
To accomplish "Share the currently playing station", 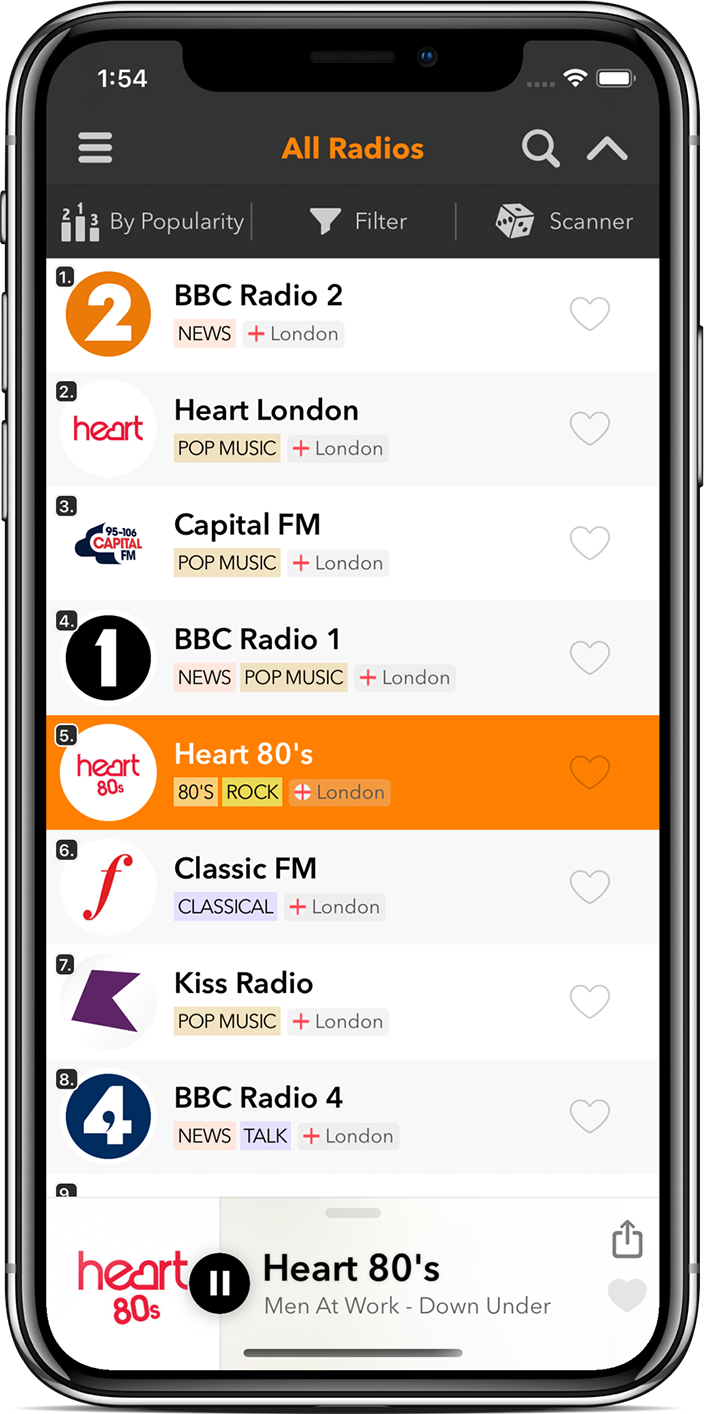I will coord(627,1239).
